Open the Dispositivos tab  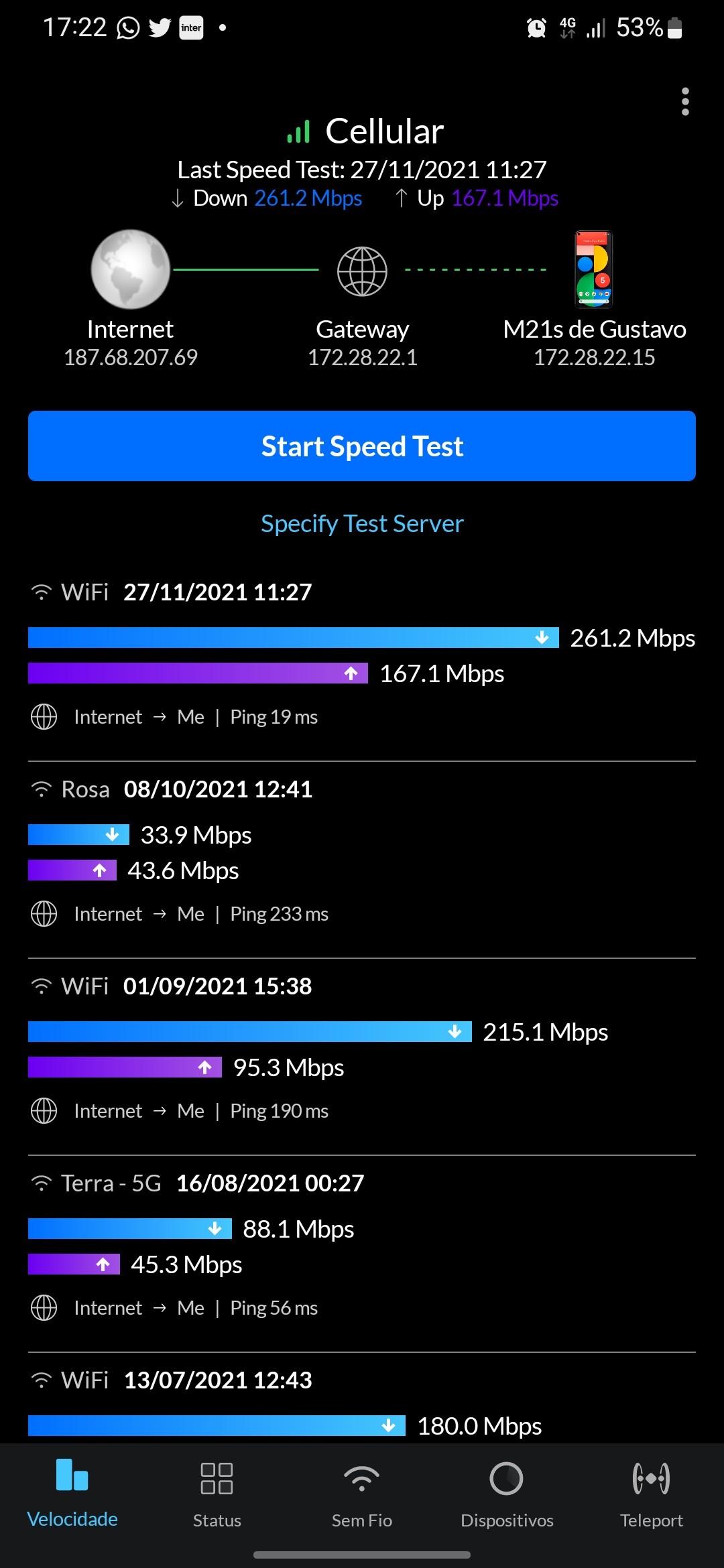[x=507, y=1494]
